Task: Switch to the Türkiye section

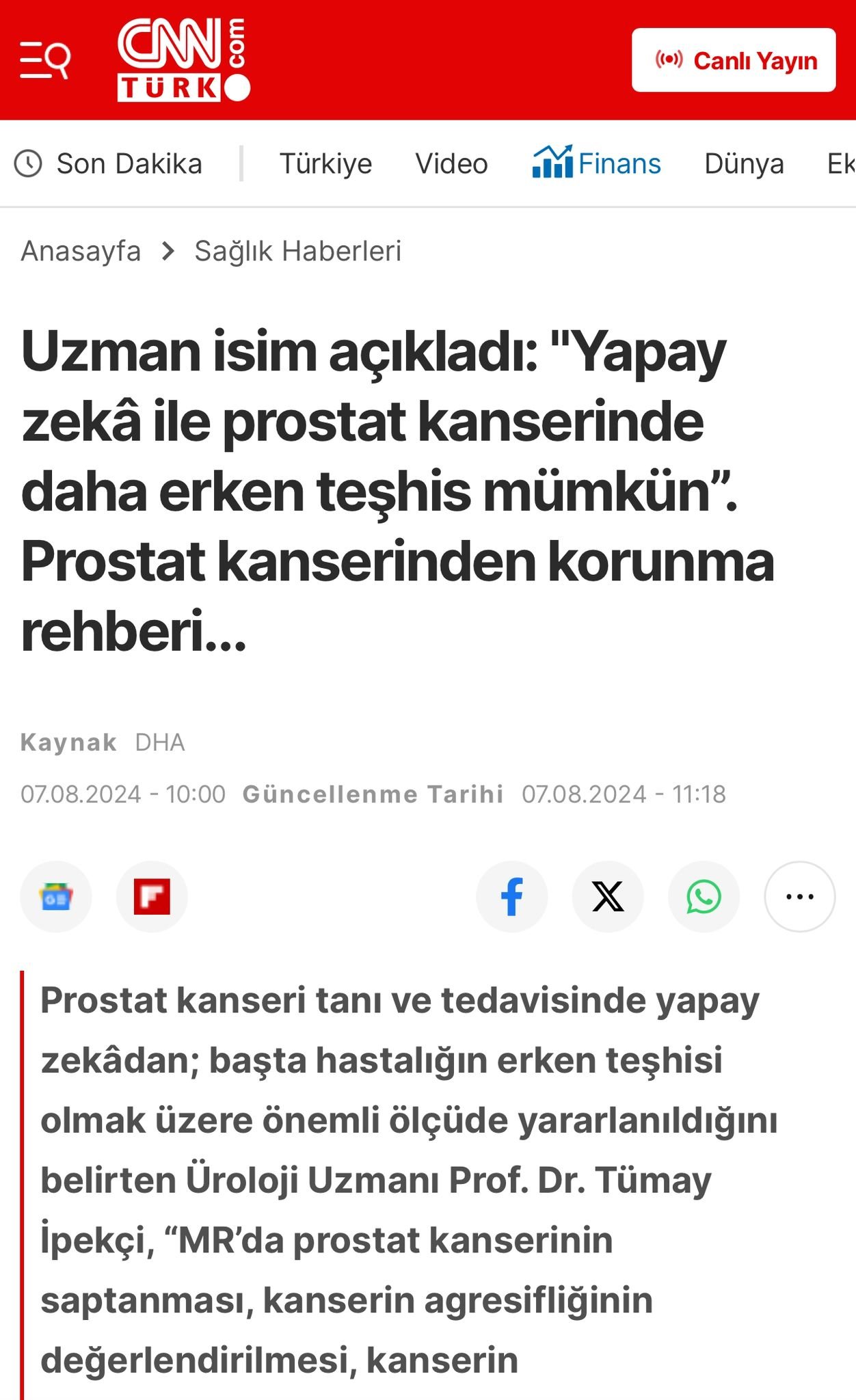Action: tap(325, 164)
